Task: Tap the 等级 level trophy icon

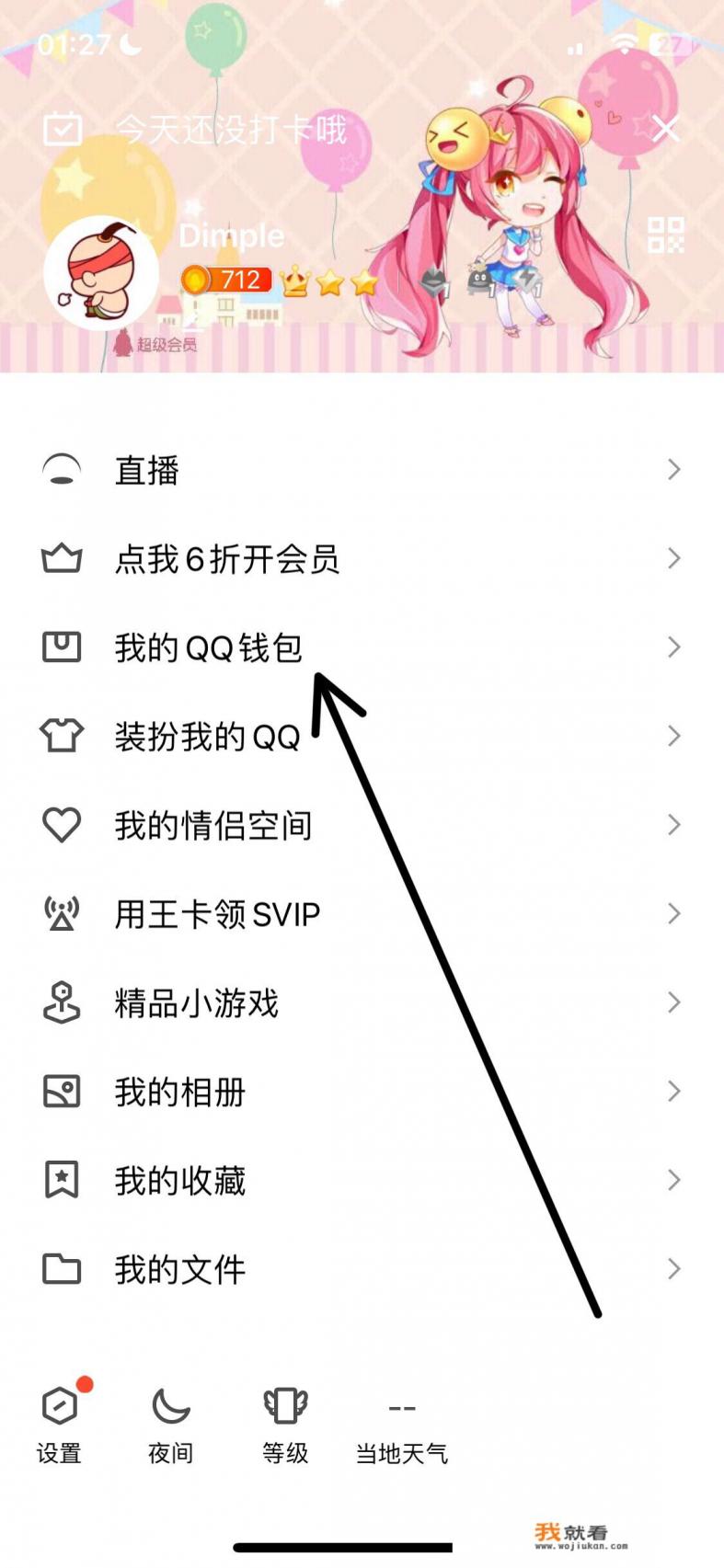Action: tap(285, 1405)
